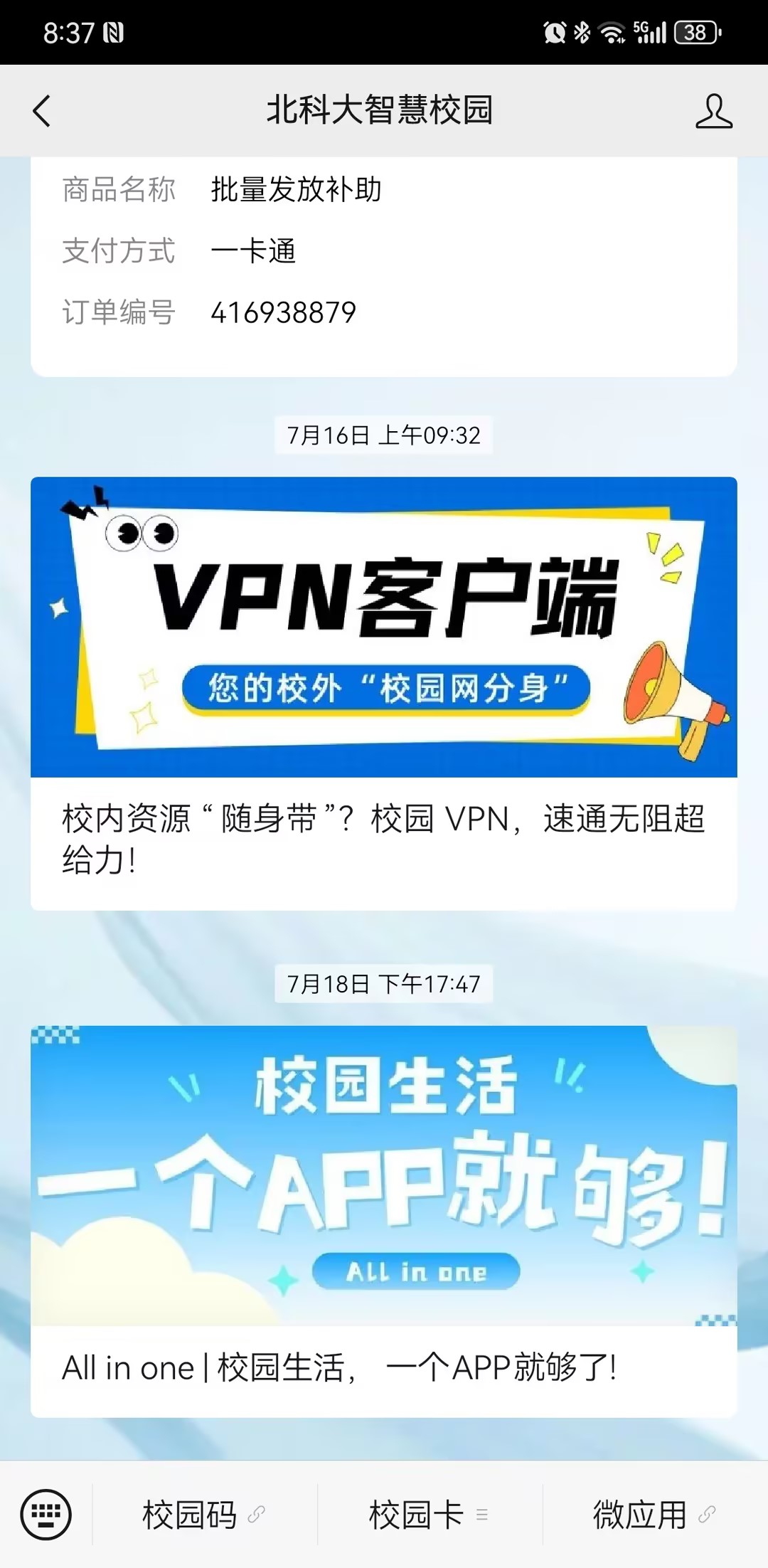The width and height of the screenshot is (768, 1568).
Task: Open the VPN客户端 article card
Action: pos(384,694)
